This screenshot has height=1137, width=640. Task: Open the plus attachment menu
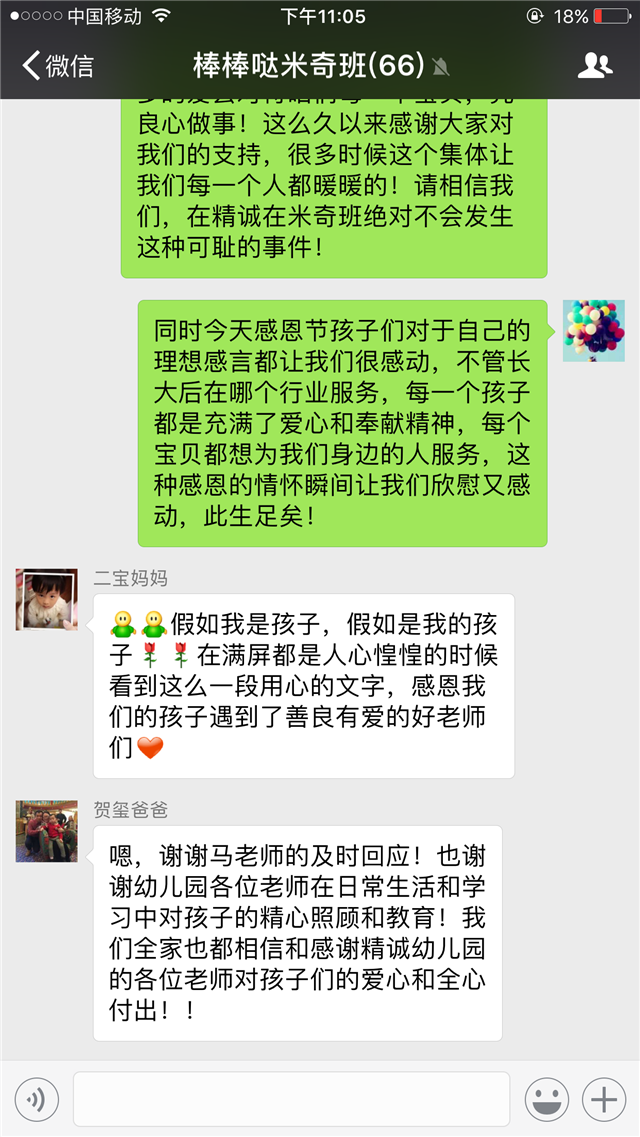(604, 1100)
